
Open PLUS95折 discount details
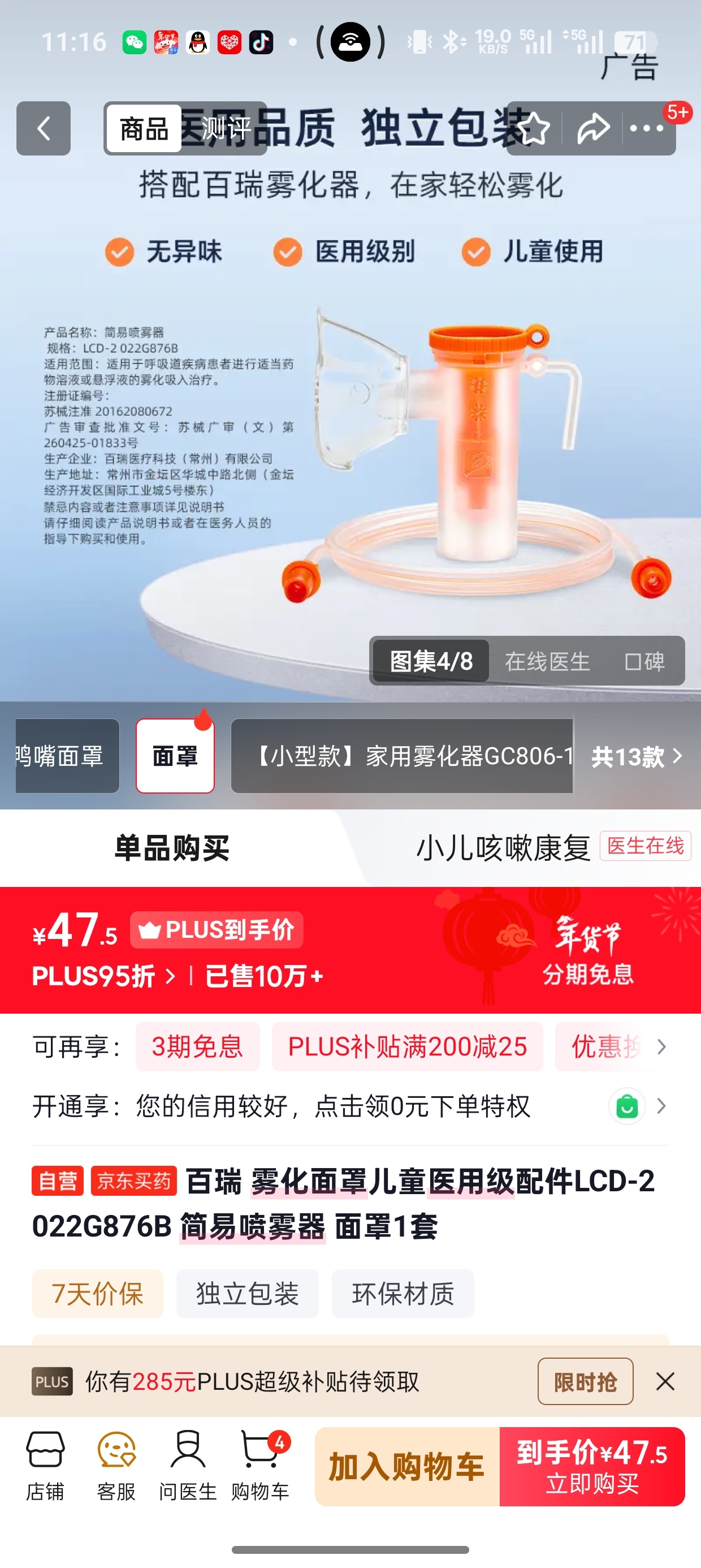[103, 976]
